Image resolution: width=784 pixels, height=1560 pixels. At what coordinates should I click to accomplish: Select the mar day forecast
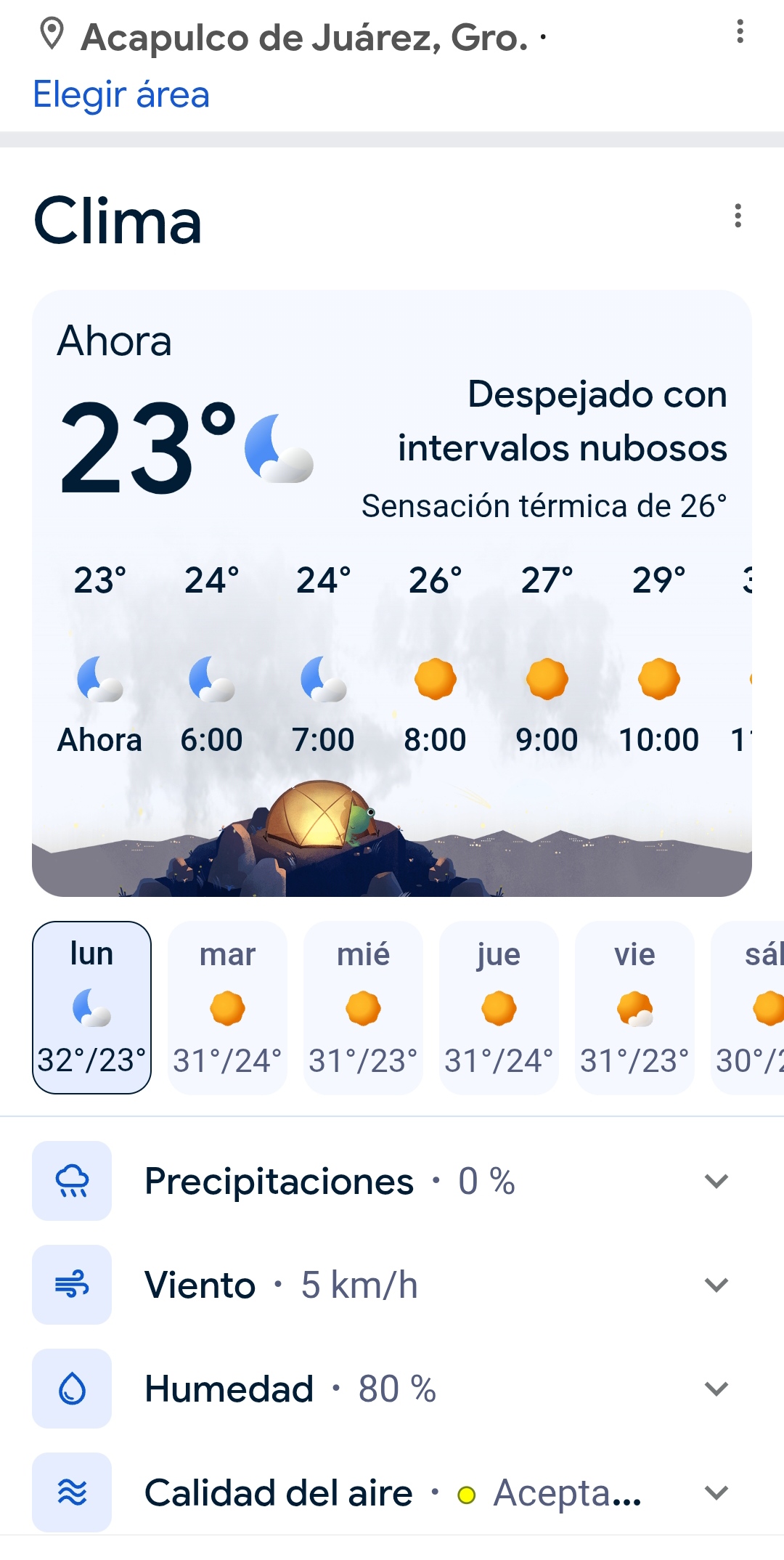pos(227,1007)
